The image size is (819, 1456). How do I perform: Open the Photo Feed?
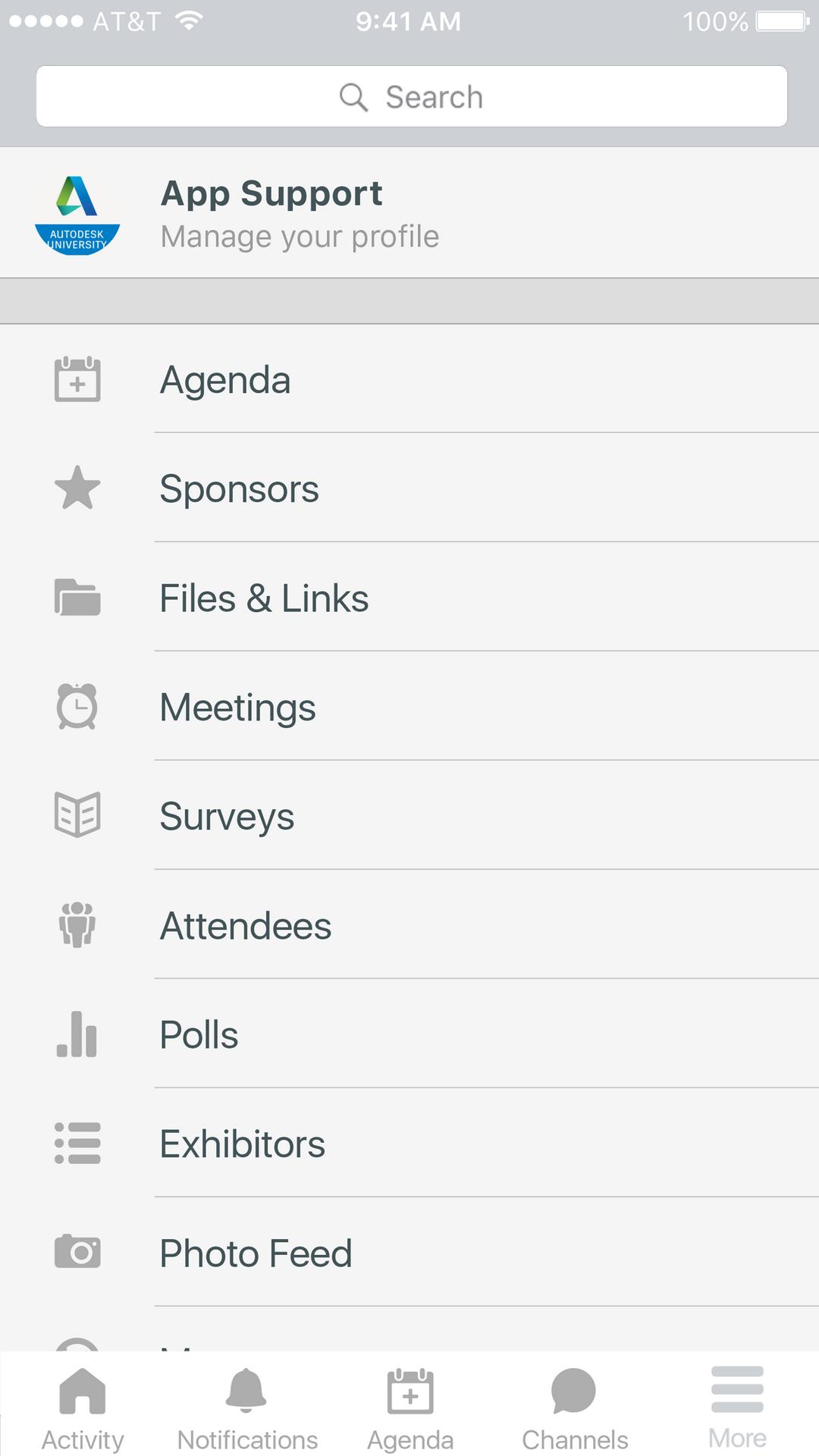point(409,1254)
